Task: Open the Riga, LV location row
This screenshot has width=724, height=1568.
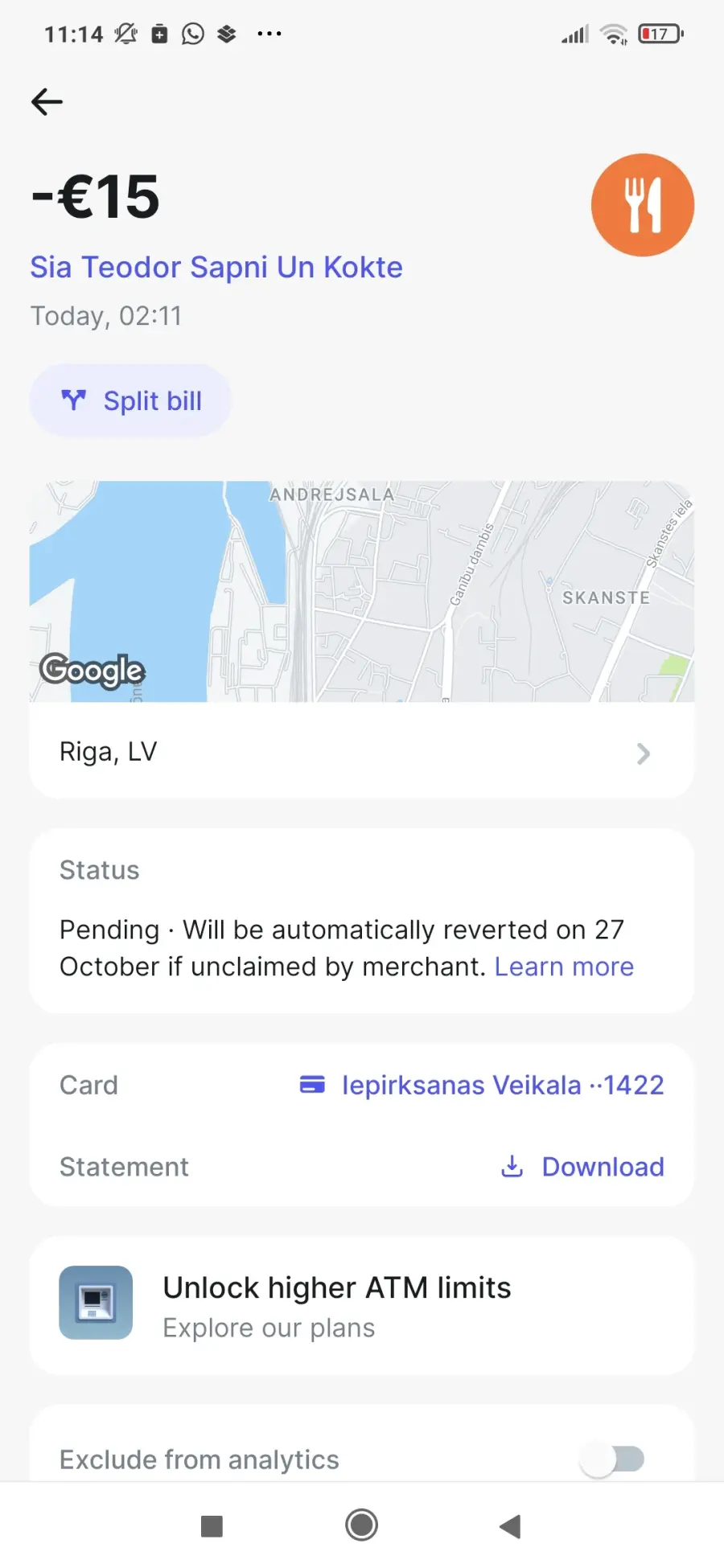Action: coord(362,752)
